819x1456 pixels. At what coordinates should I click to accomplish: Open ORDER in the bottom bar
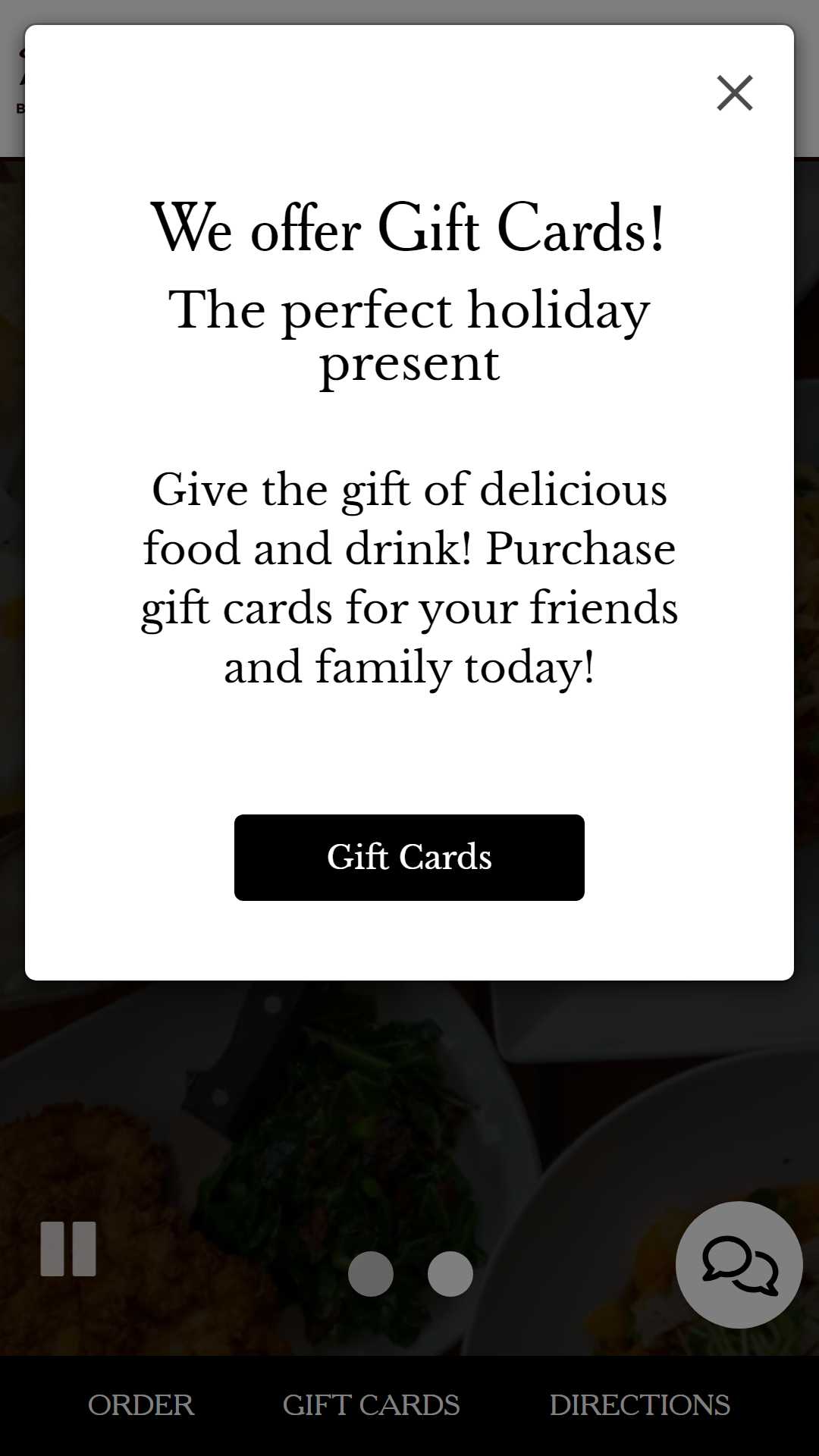click(141, 1404)
